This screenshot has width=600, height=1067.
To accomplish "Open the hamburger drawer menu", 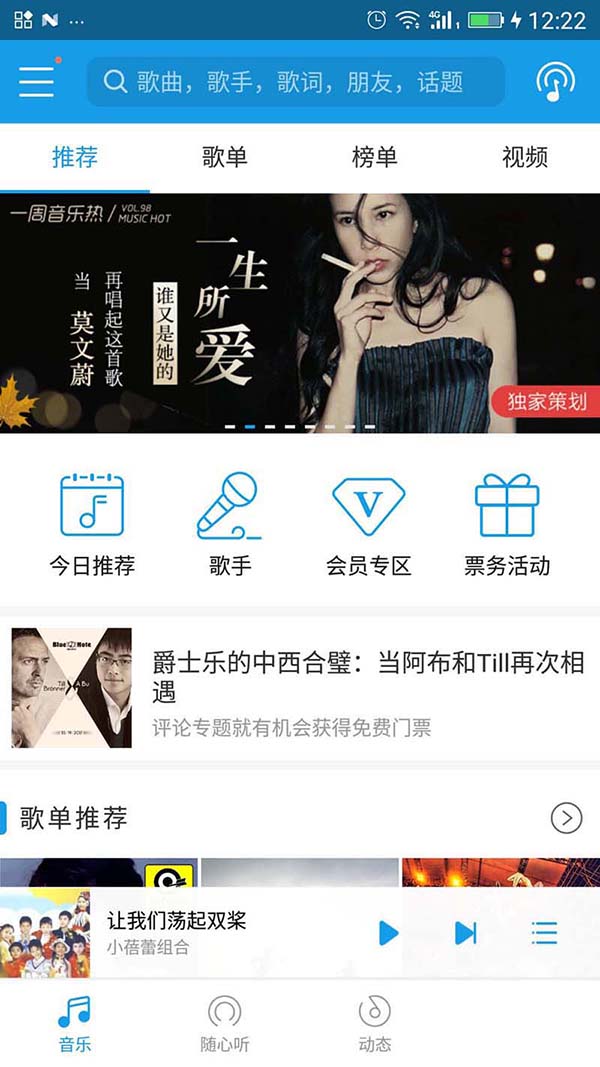I will click(x=36, y=81).
